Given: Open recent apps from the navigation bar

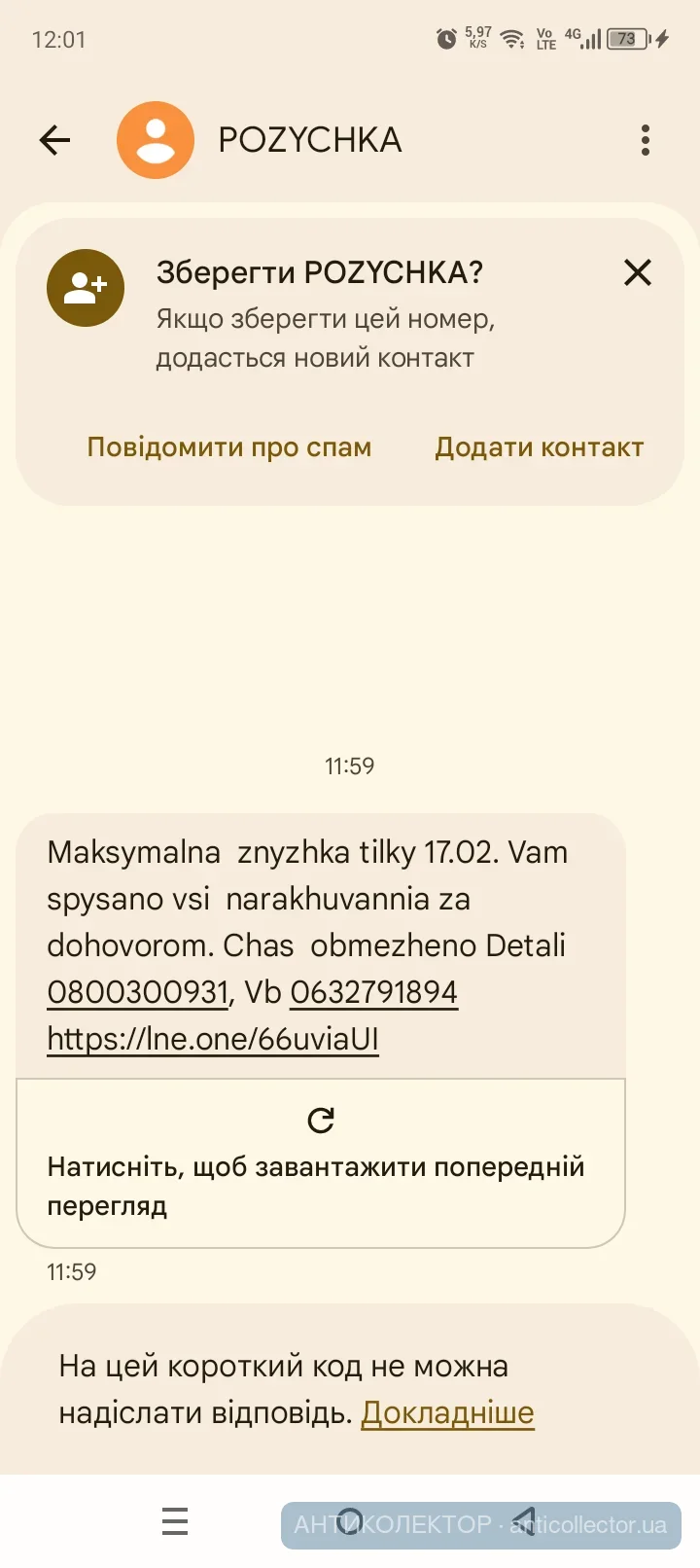Looking at the screenshot, I should (x=175, y=1521).
